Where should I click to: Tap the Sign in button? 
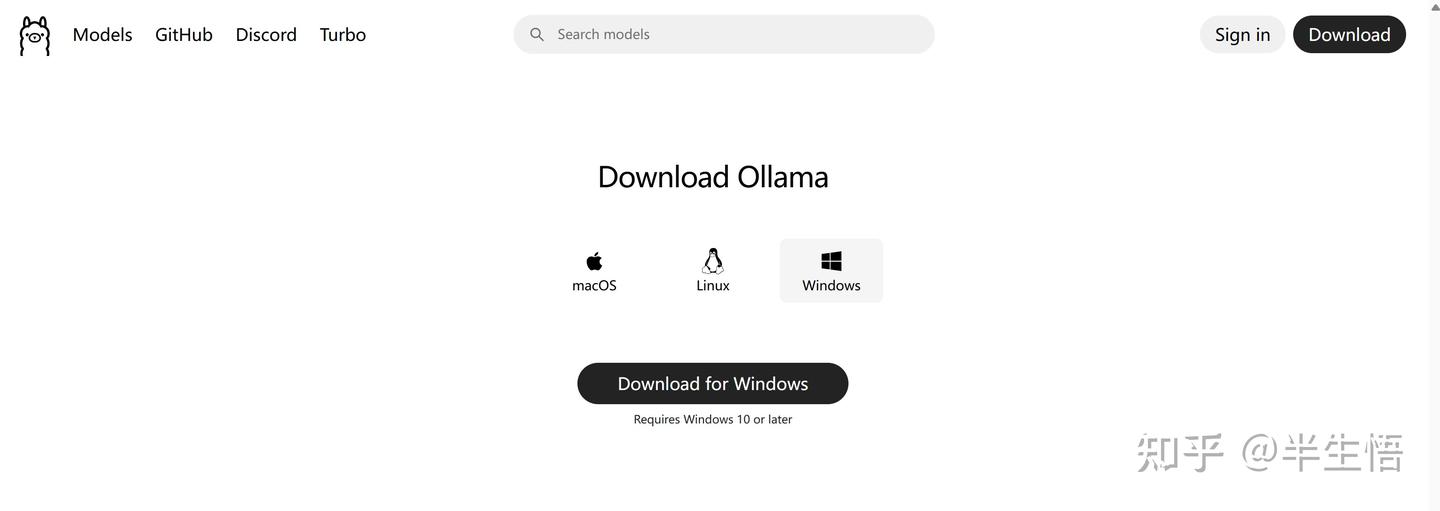(x=1242, y=35)
